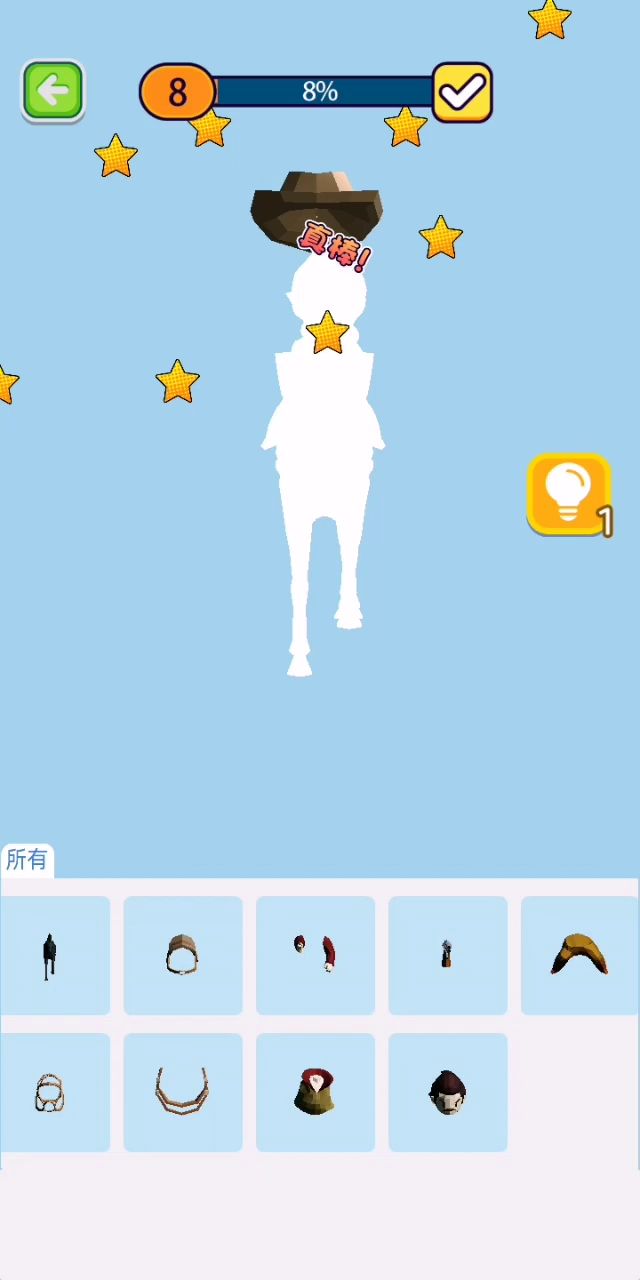The width and height of the screenshot is (640, 1280).
Task: Use the lightbulb hint button
Action: (x=569, y=494)
